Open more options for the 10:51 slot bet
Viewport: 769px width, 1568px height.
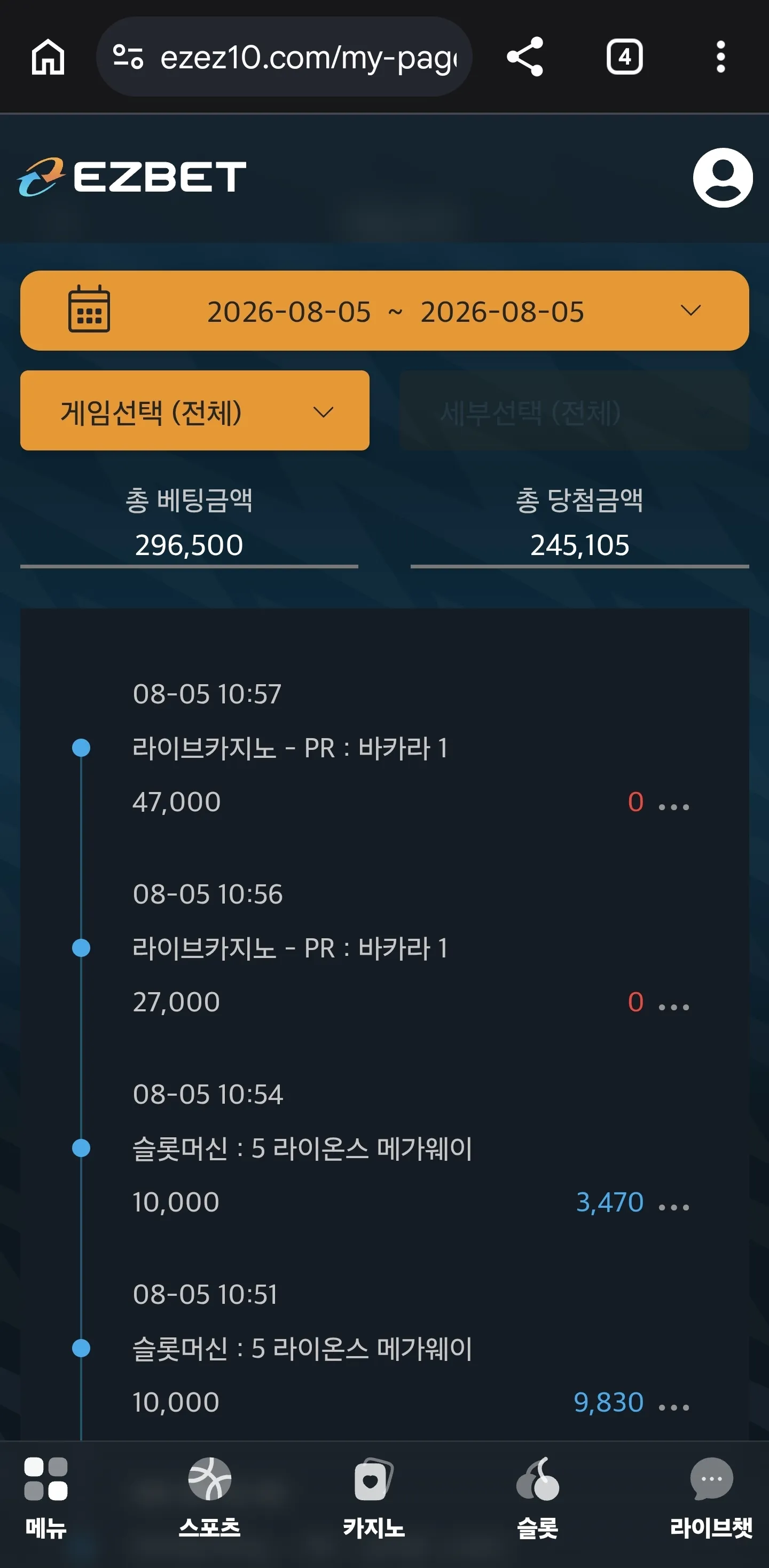pyautogui.click(x=674, y=1407)
